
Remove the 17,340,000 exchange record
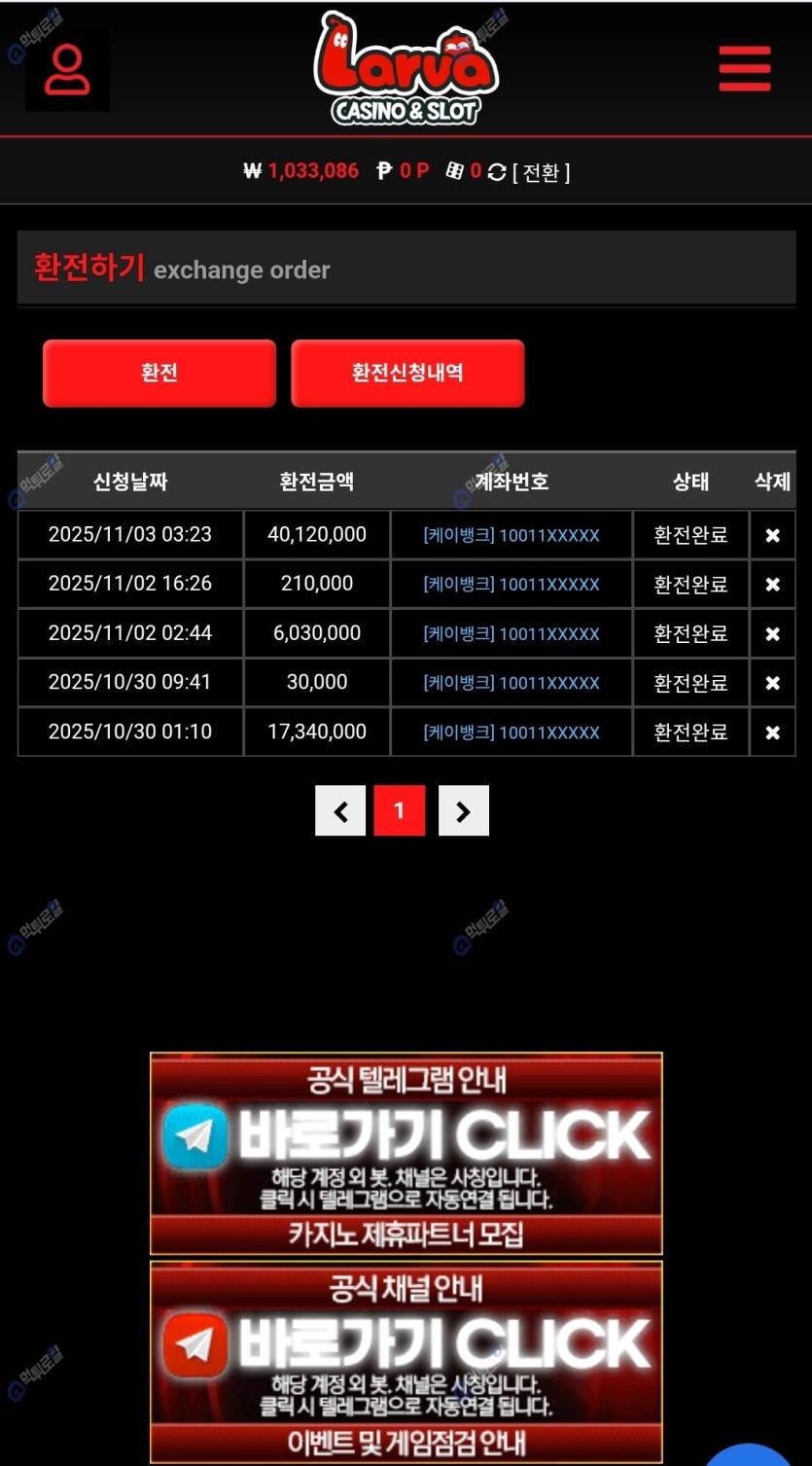[772, 733]
